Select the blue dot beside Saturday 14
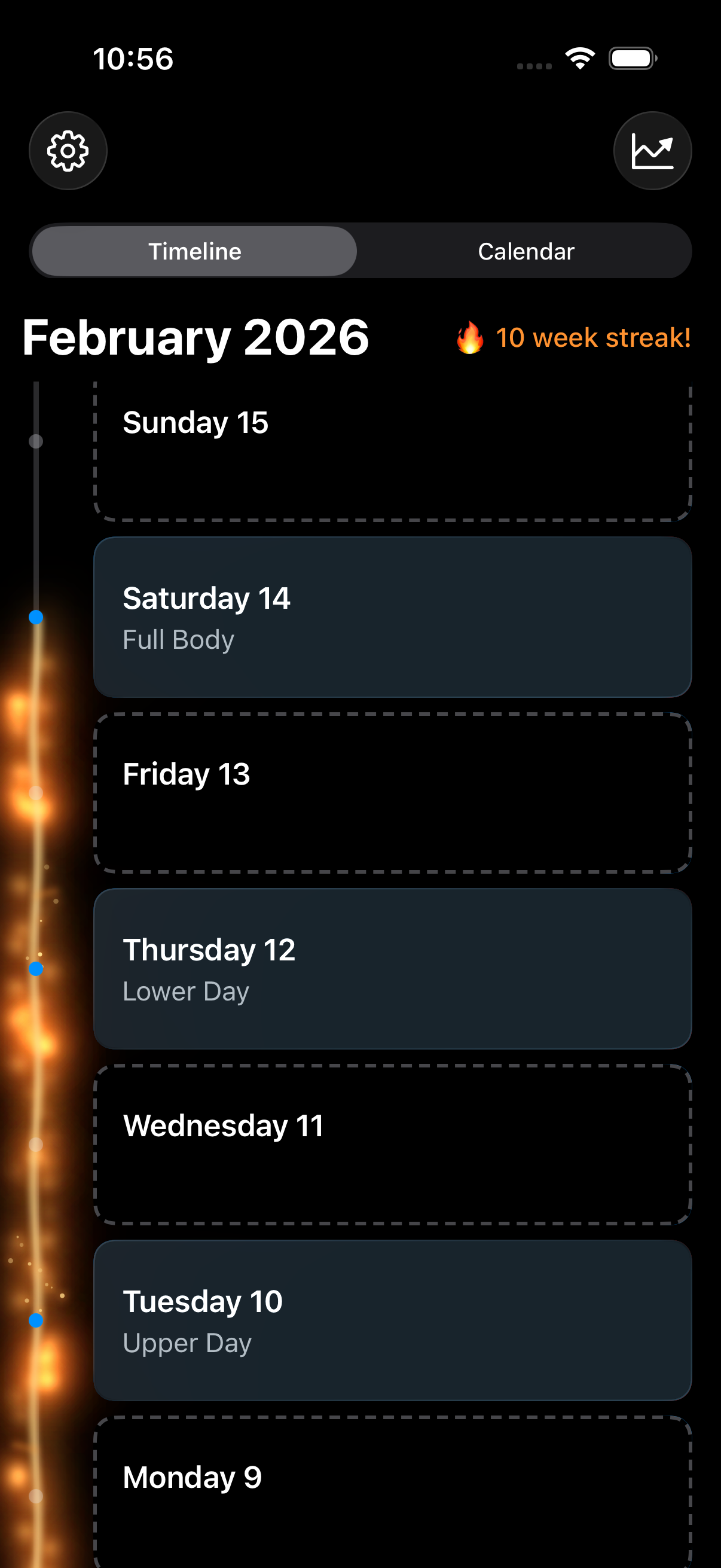 [x=36, y=617]
